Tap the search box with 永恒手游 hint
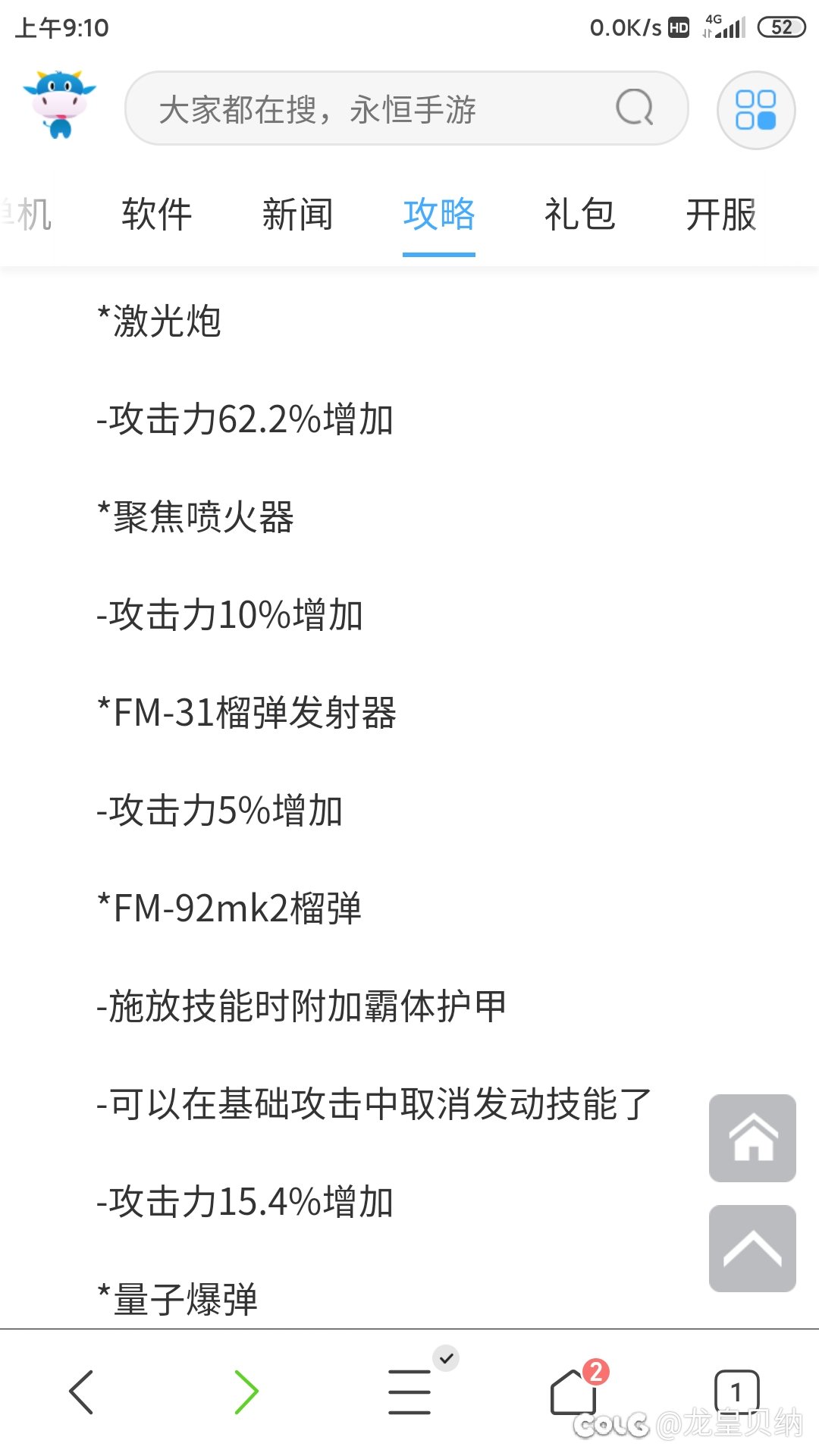819x1456 pixels. pos(406,108)
